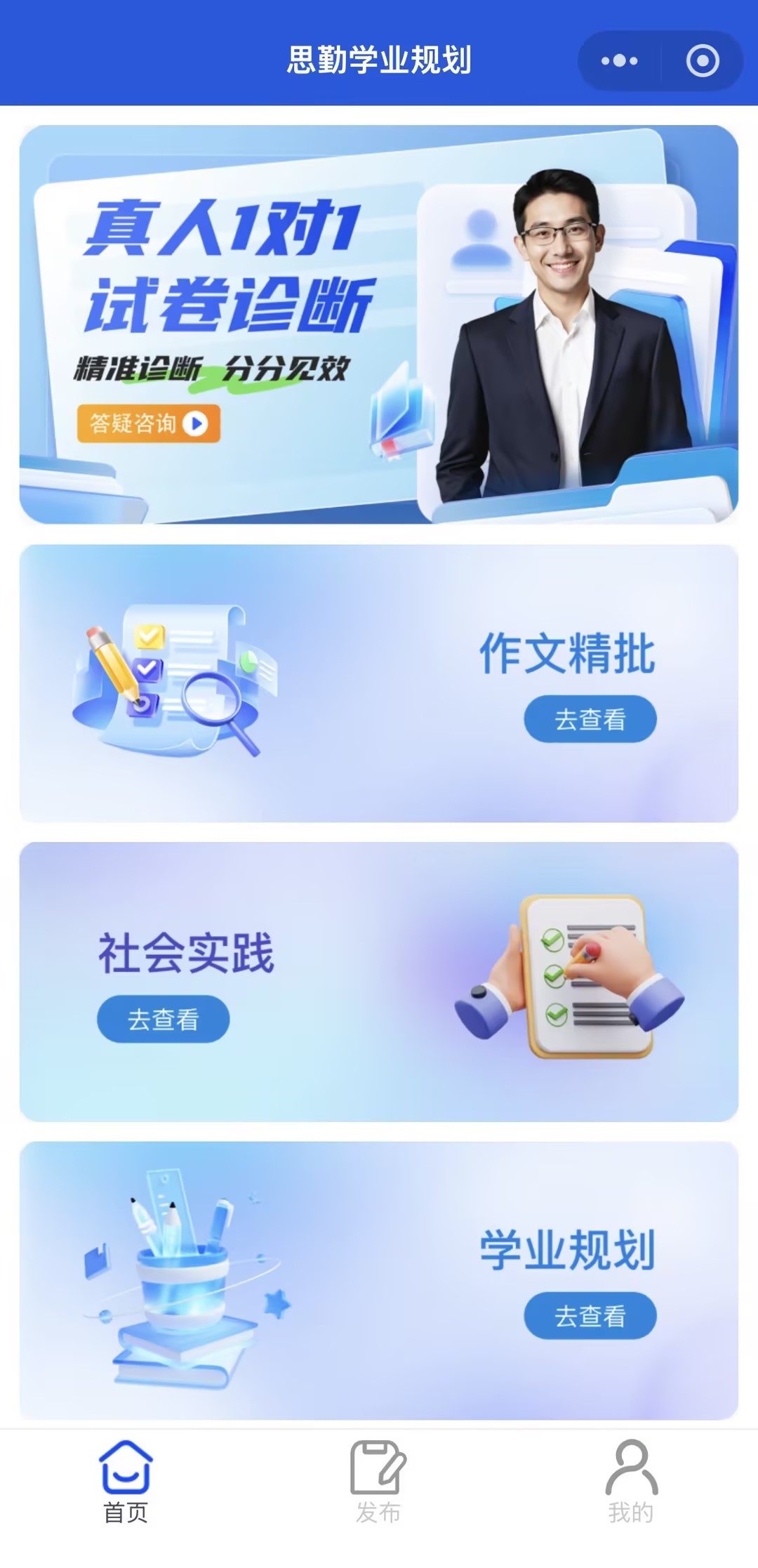Image resolution: width=758 pixels, height=1568 pixels.
Task: Switch to the 发布 tab
Action: 378,1482
